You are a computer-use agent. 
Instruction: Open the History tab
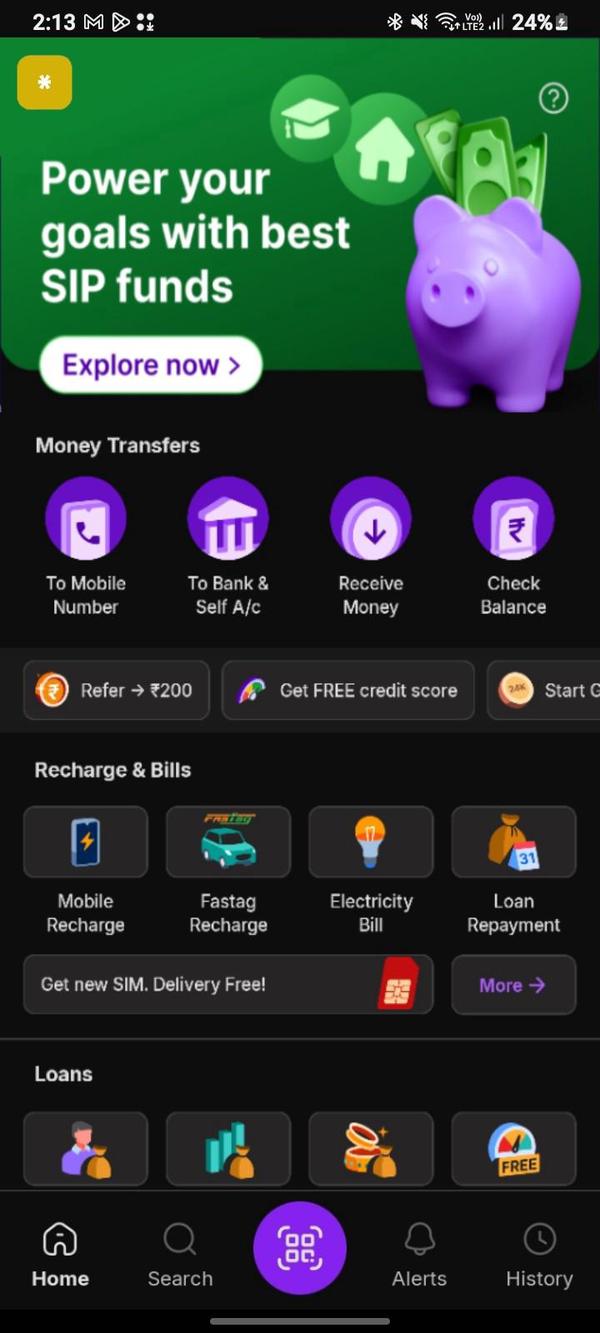pos(539,1256)
